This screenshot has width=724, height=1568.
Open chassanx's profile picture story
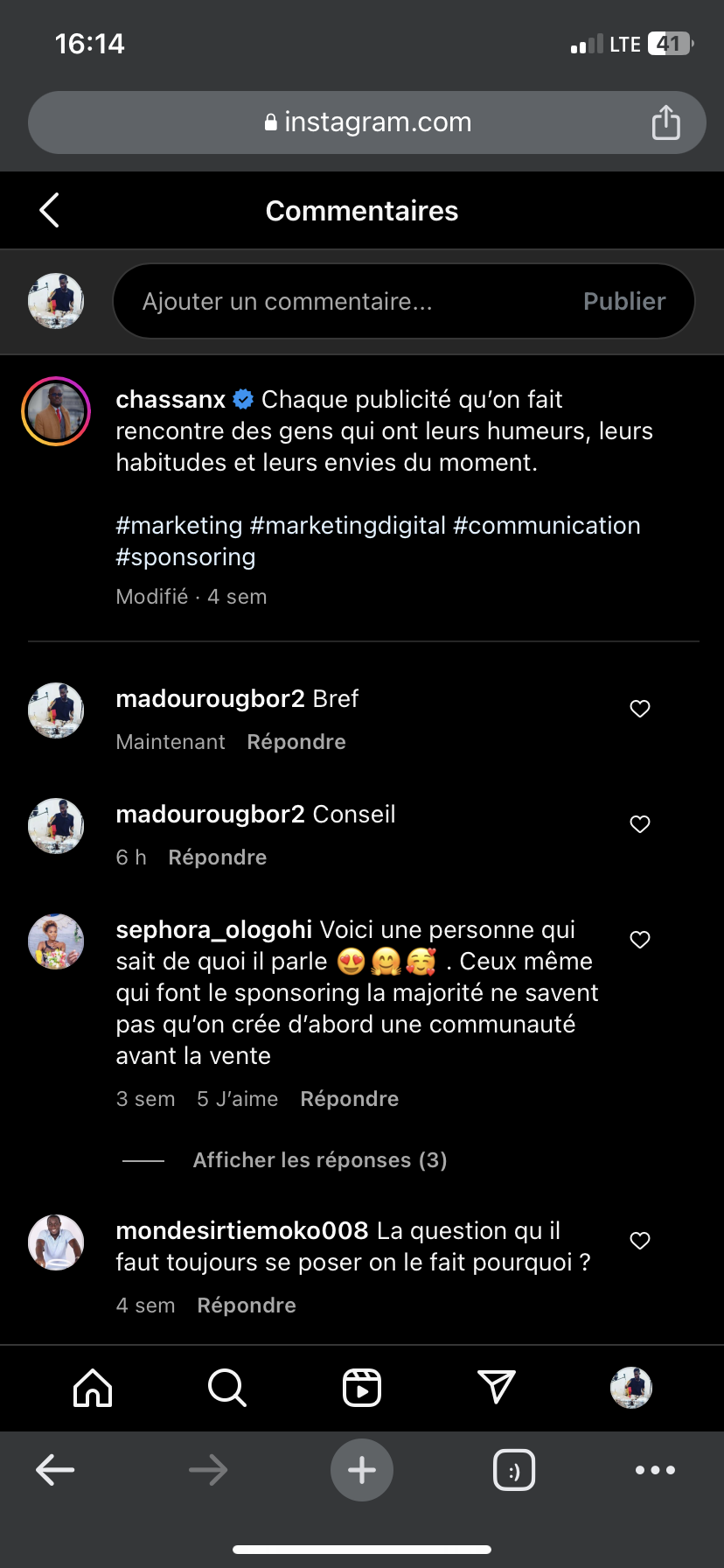(x=56, y=411)
